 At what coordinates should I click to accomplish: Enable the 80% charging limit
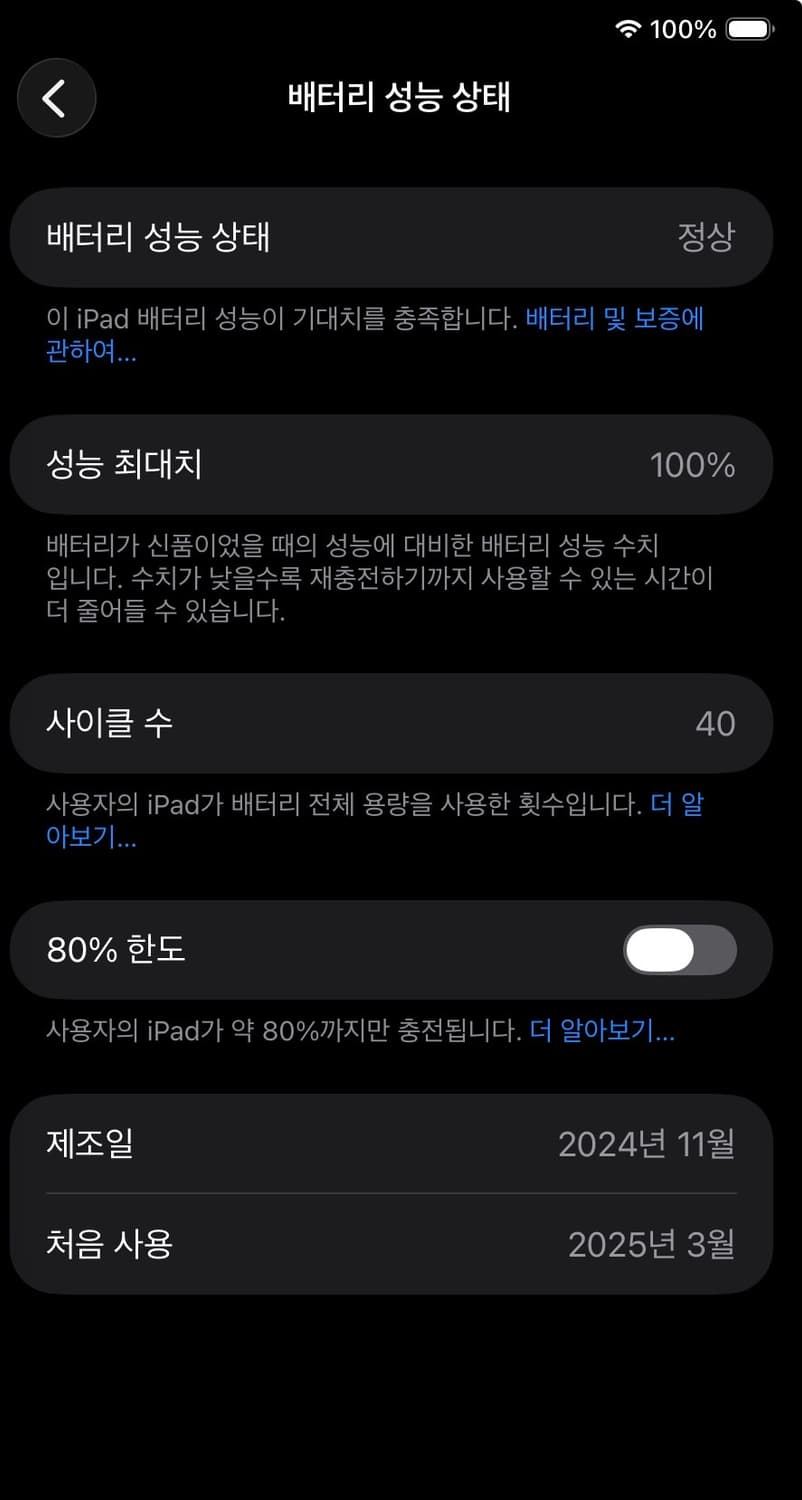pos(678,950)
